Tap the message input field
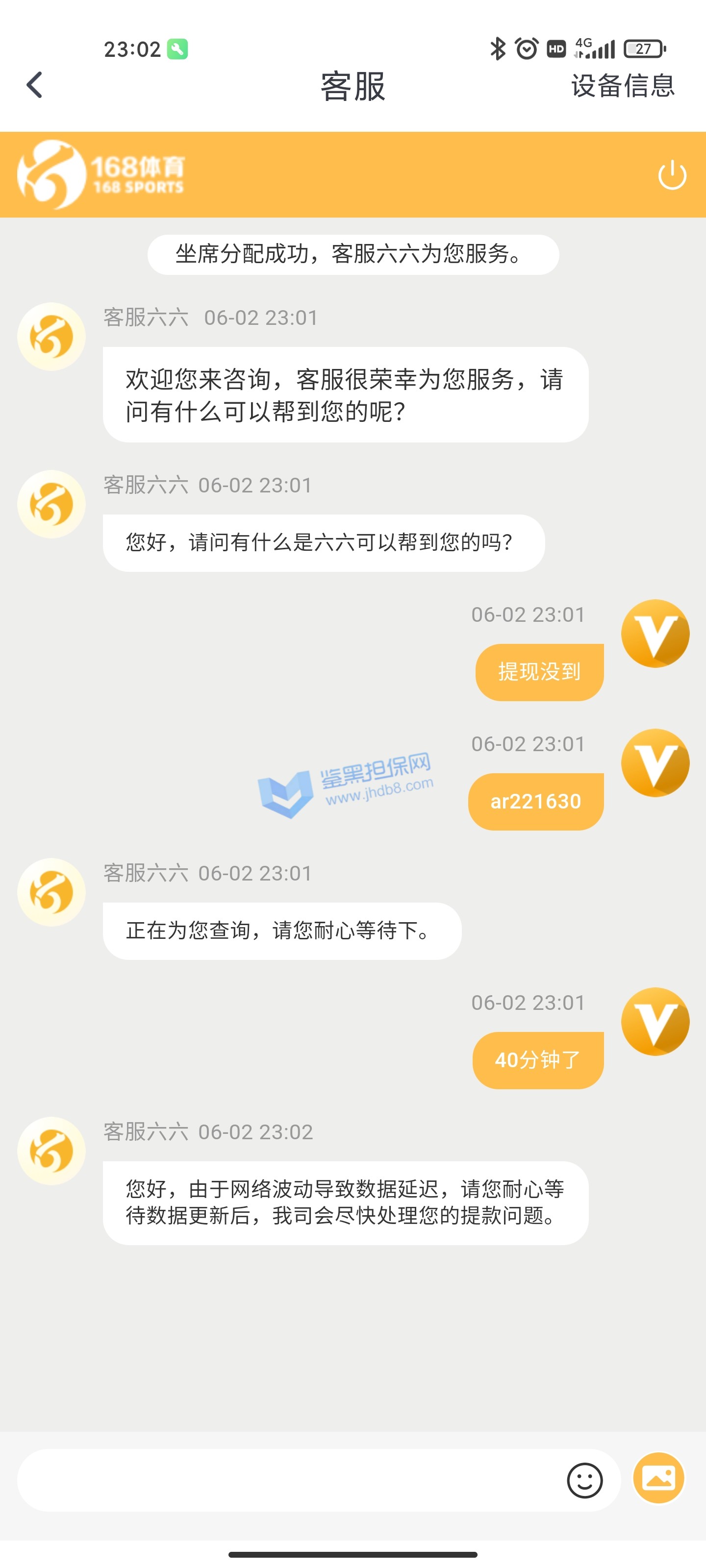Viewport: 706px width, 1568px height. click(x=286, y=1480)
